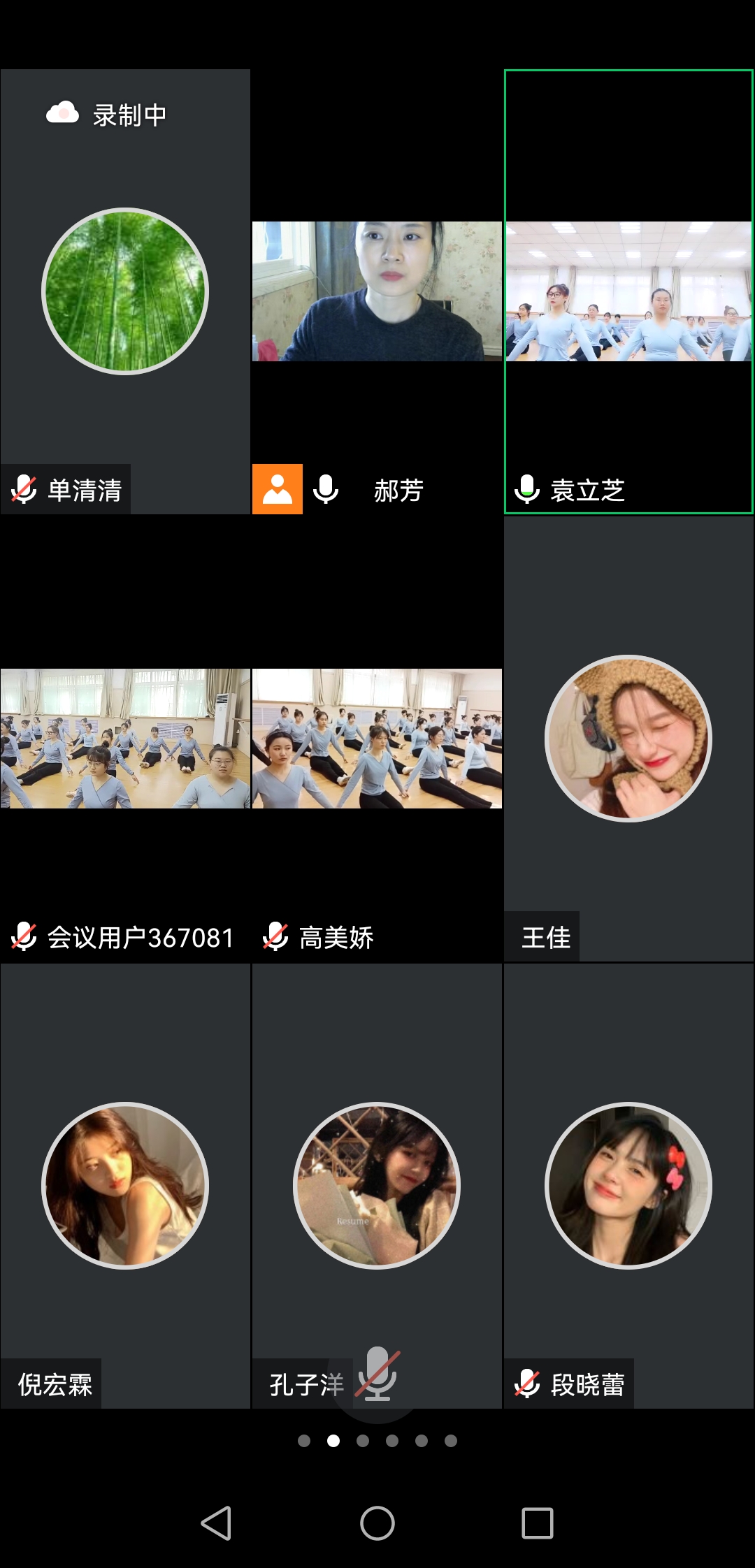This screenshot has height=1568, width=755.
Task: Select 王佳's participant tile
Action: pyautogui.click(x=628, y=739)
